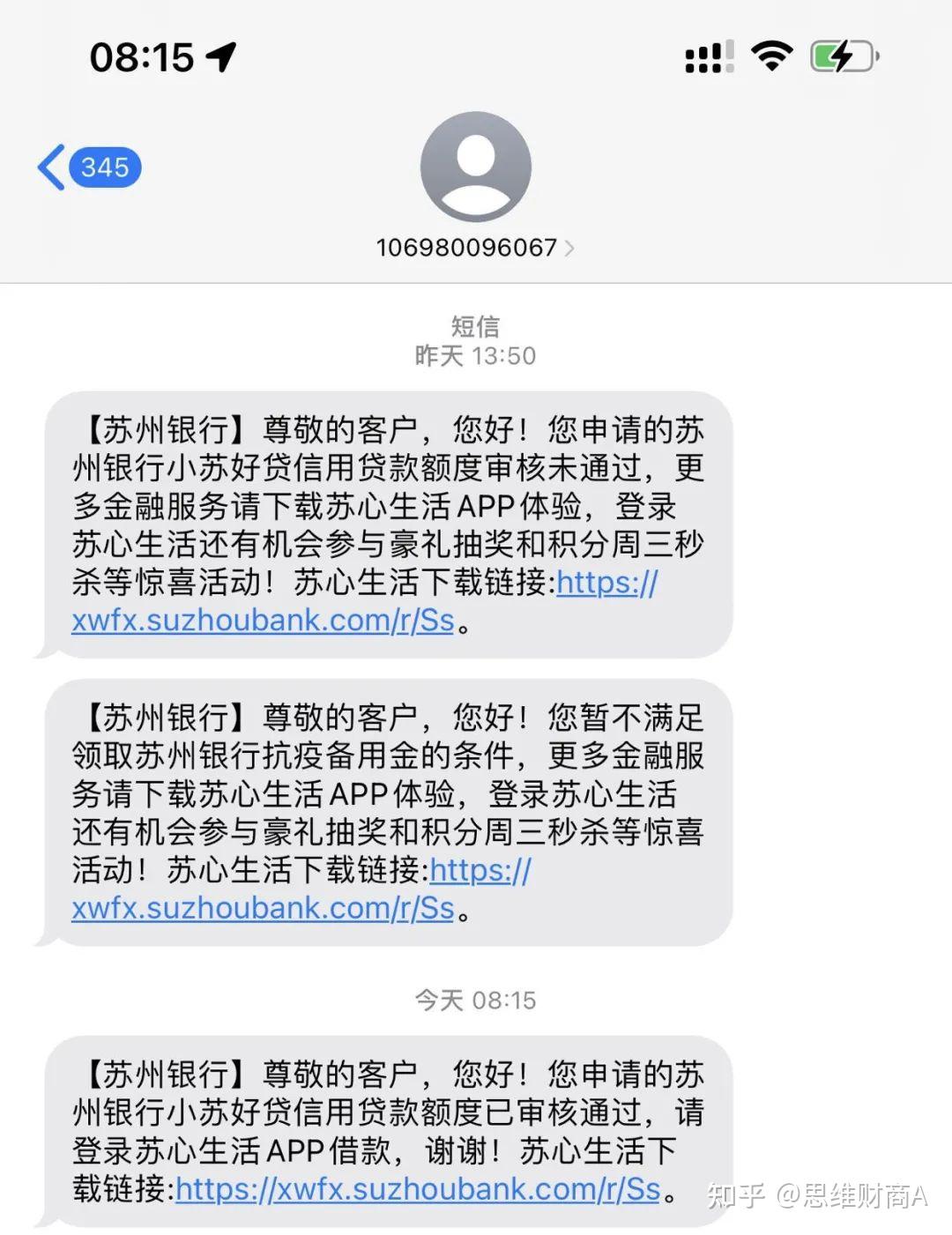Tap the 今天 08:15 timestamp
Screen dimensions: 952x1235
(476, 1001)
